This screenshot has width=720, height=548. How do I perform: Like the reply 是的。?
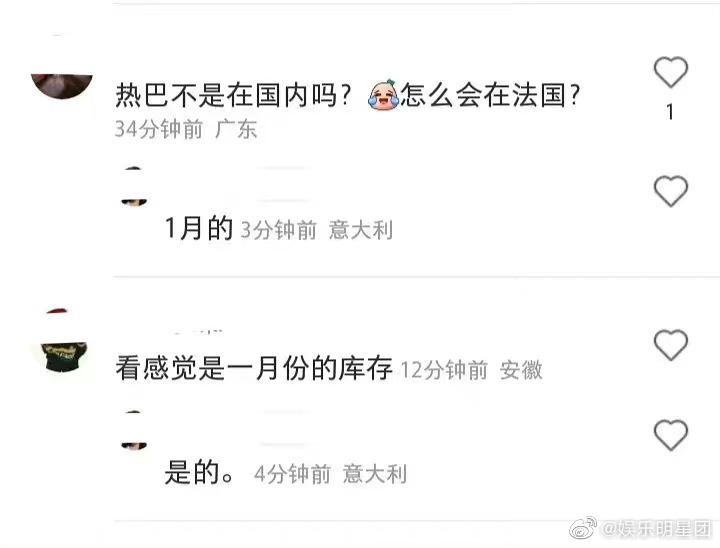coord(670,435)
